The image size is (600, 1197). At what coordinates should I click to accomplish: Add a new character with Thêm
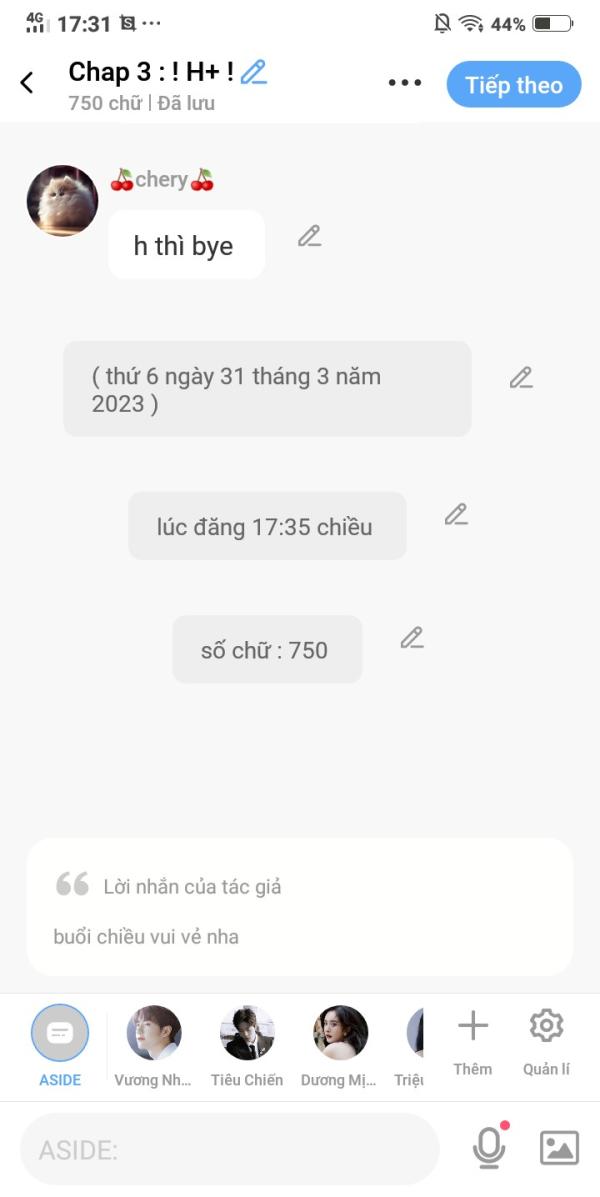click(472, 1040)
